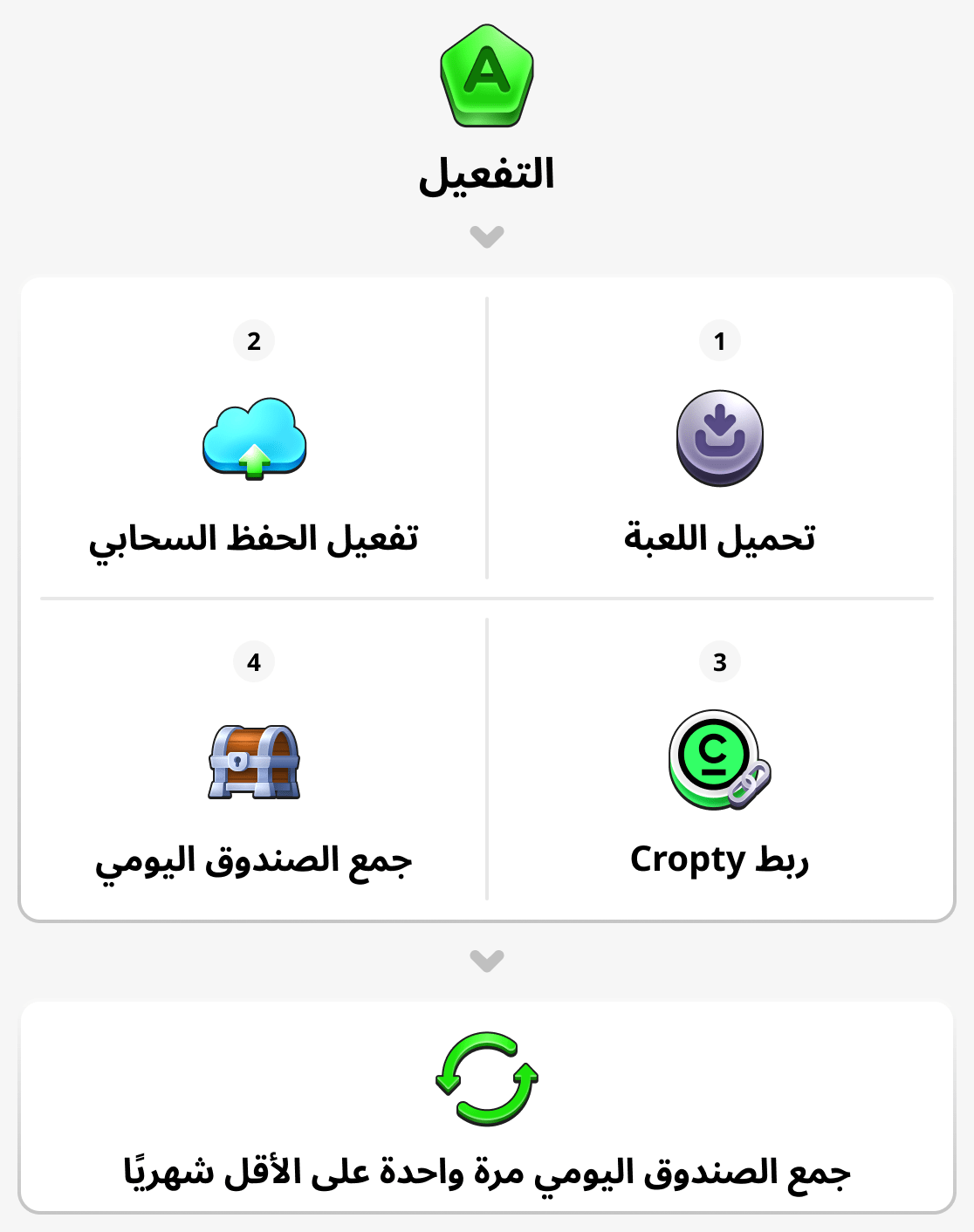Toggle step 4 completion badge
The height and width of the screenshot is (1232, 974).
tap(253, 662)
